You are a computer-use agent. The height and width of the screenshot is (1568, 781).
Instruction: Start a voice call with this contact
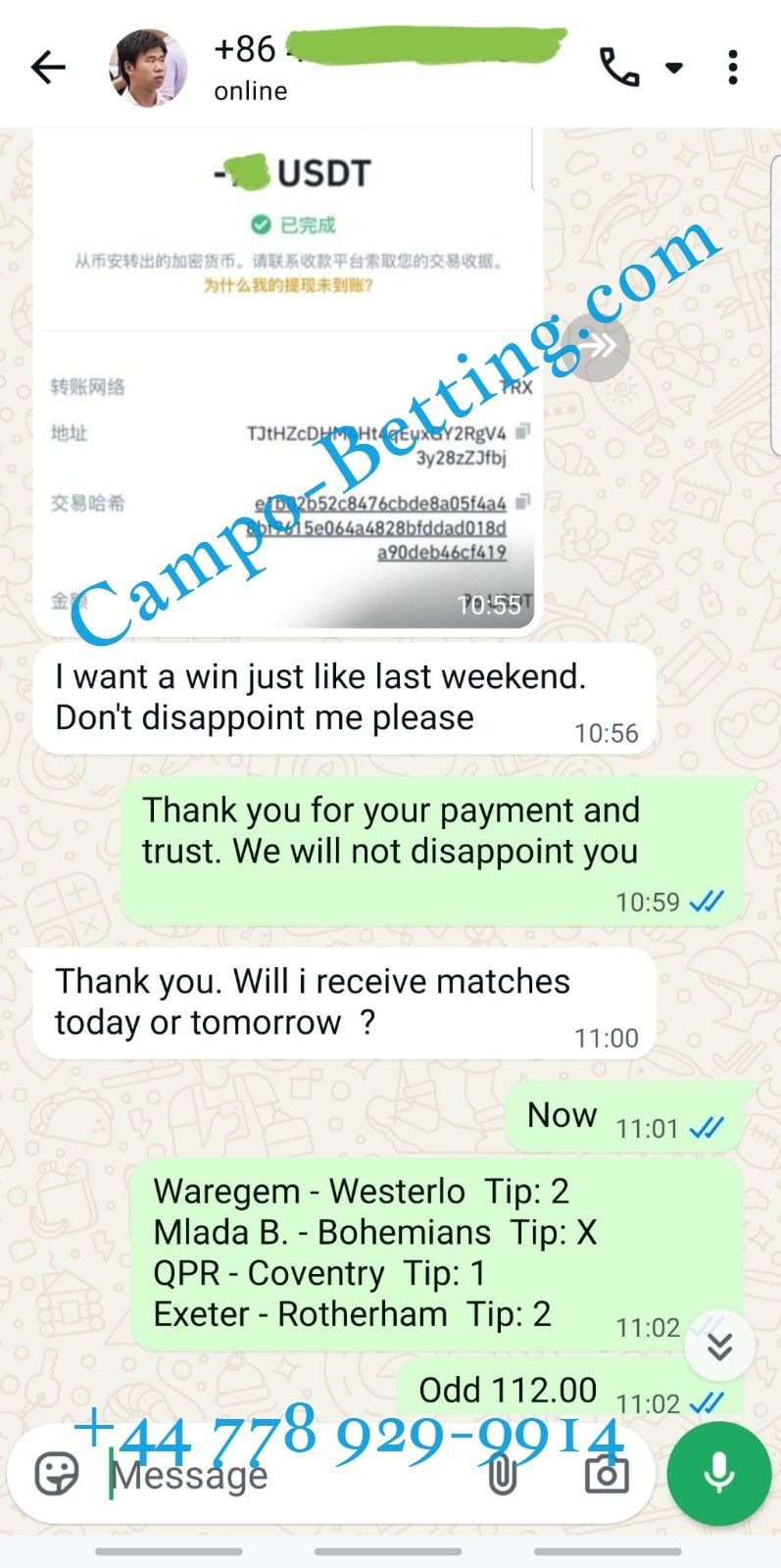pyautogui.click(x=619, y=68)
